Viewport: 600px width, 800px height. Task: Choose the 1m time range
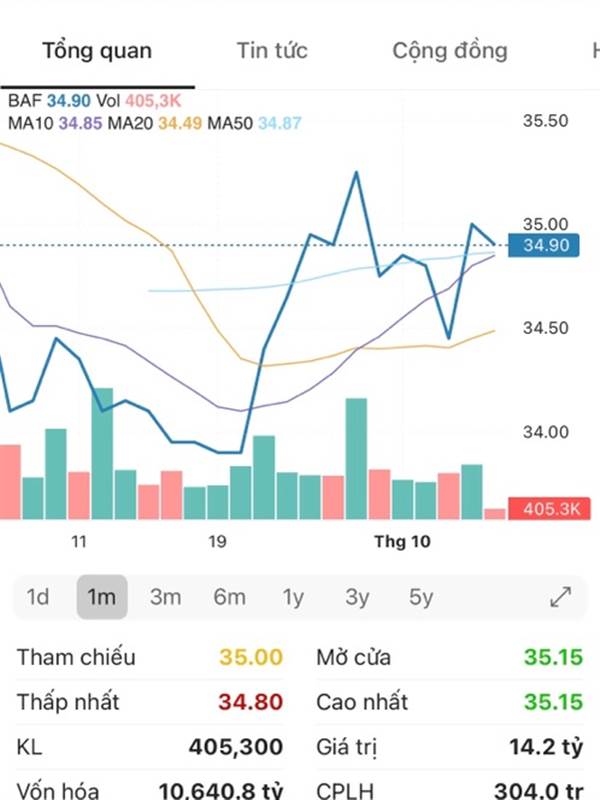click(102, 597)
